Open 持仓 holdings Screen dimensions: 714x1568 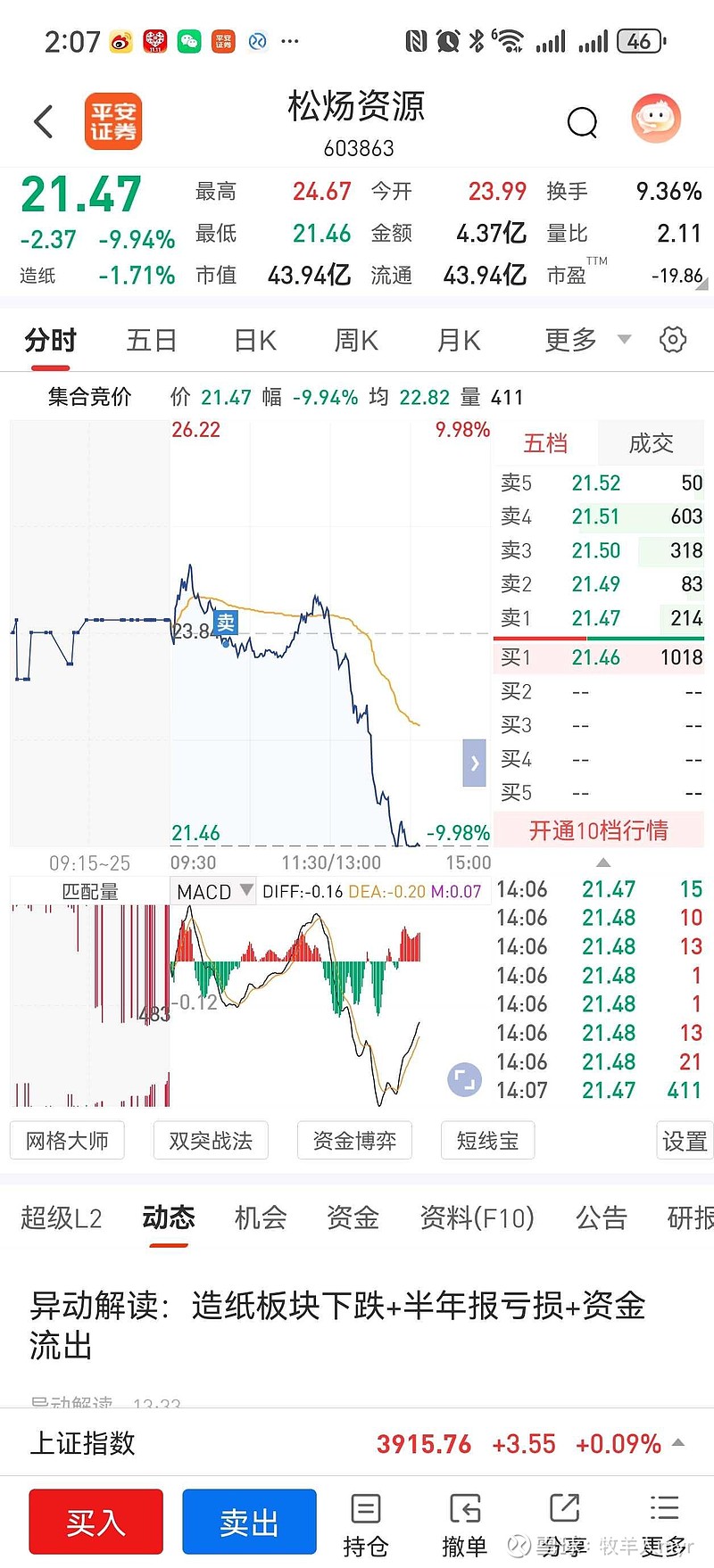click(366, 1523)
